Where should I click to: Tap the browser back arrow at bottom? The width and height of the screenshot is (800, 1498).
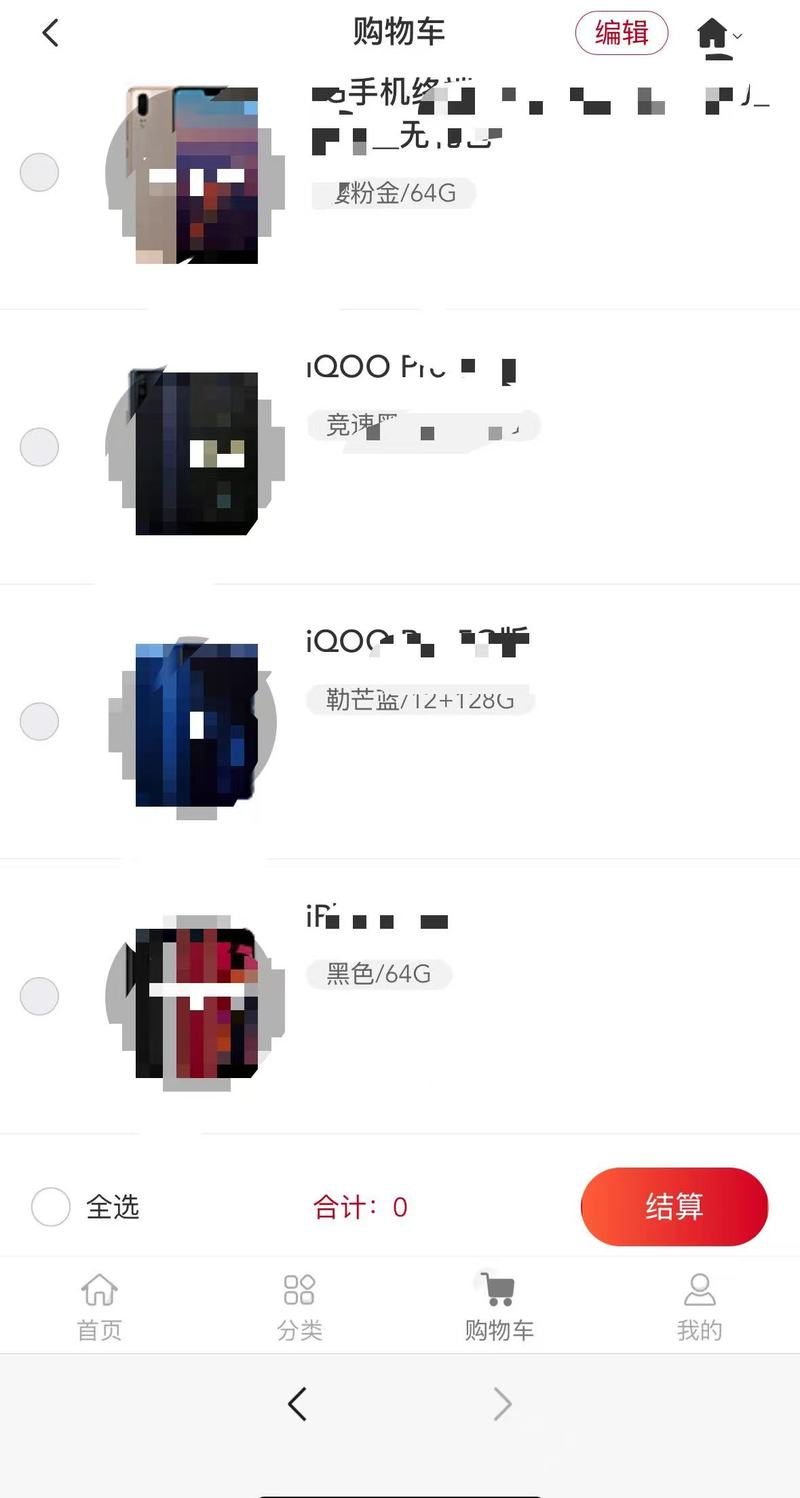click(297, 1405)
